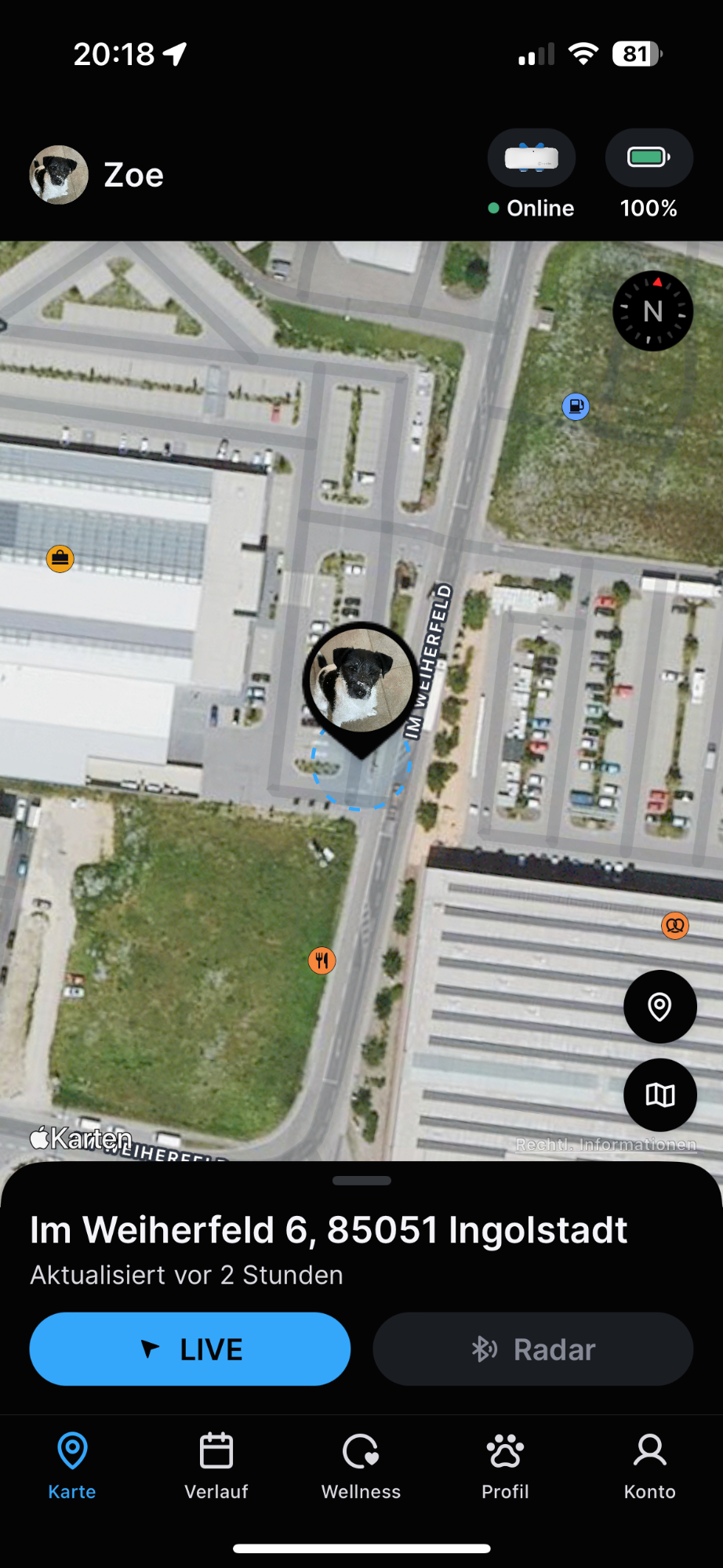Open Zoe's profile picture in header
Image resolution: width=723 pixels, height=1568 pixels.
point(59,175)
